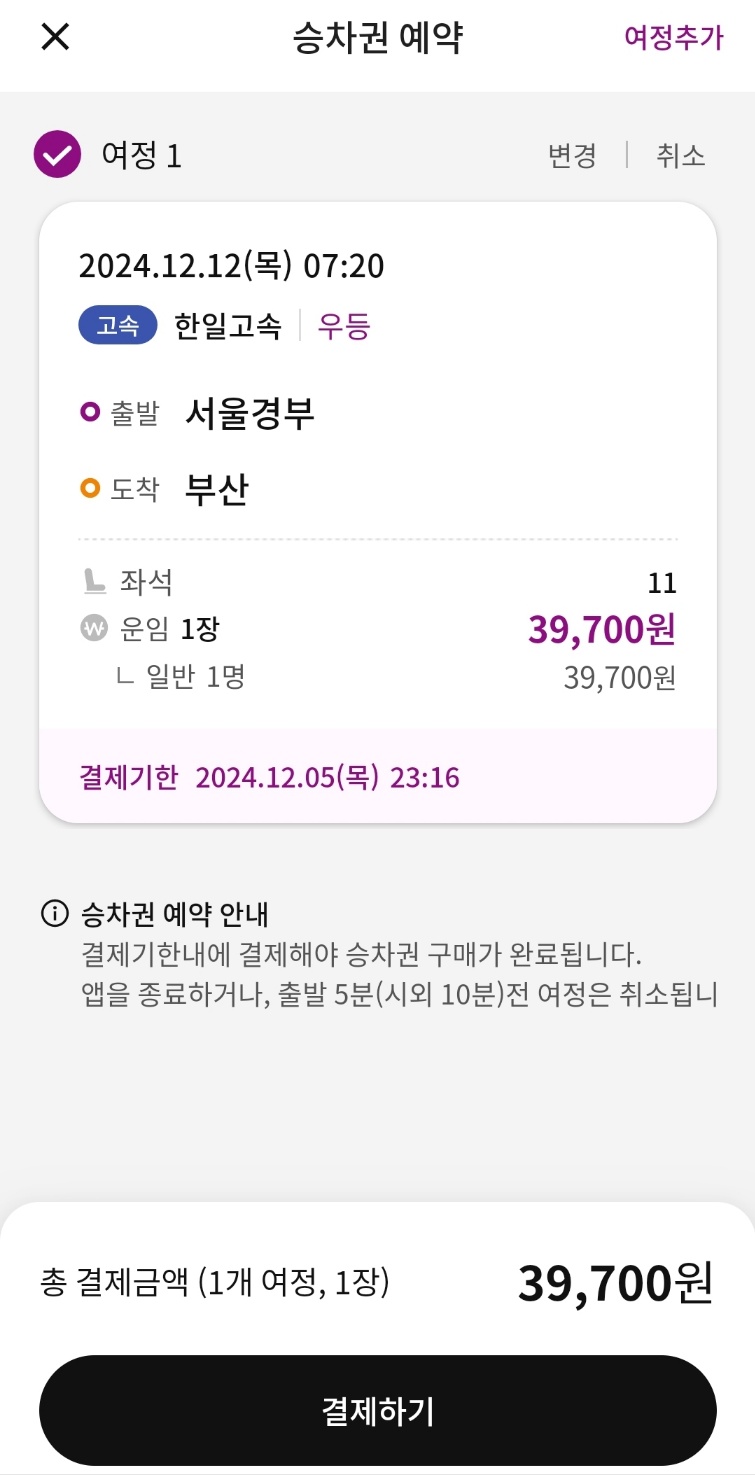Select the 우등 seat grade option
This screenshot has height=1475, width=755.
click(x=343, y=325)
